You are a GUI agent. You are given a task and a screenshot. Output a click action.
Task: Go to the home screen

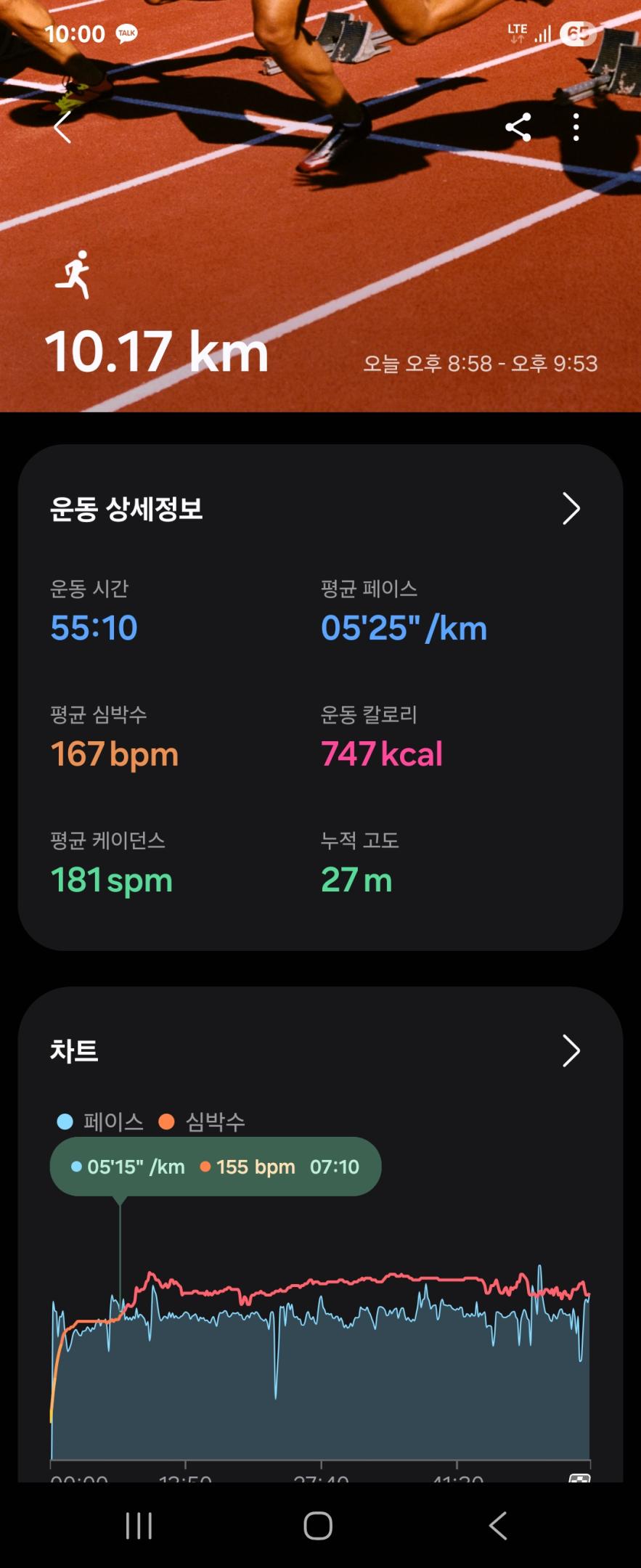(318, 1525)
